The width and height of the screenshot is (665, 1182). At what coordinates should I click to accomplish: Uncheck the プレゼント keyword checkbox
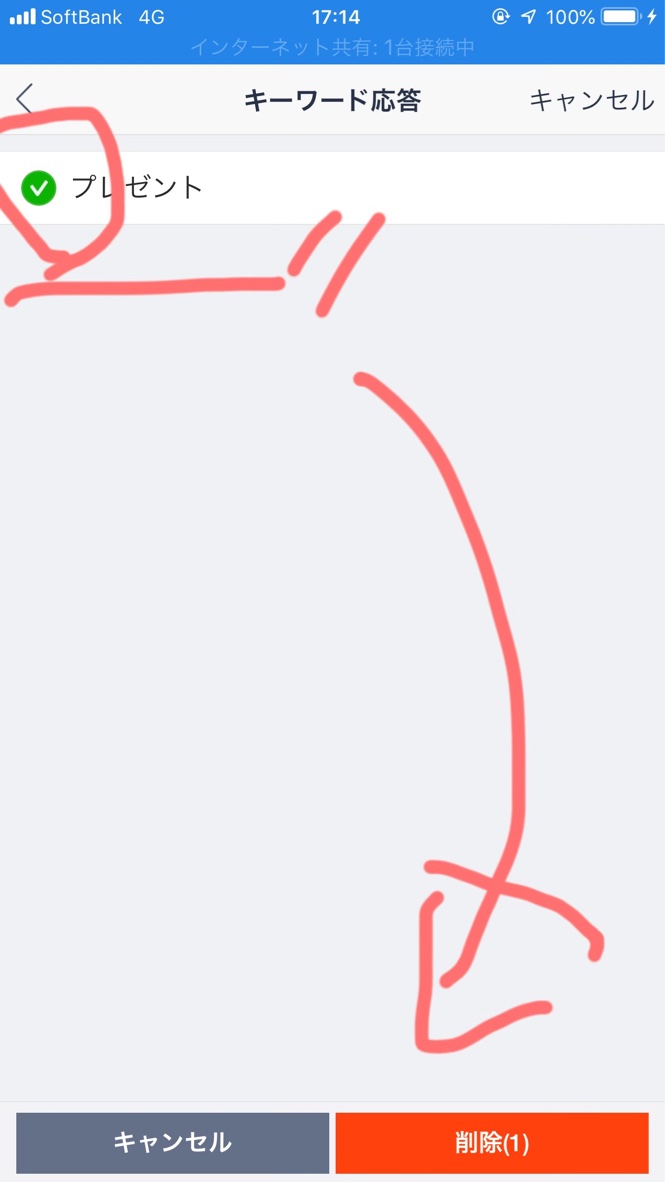pos(39,187)
